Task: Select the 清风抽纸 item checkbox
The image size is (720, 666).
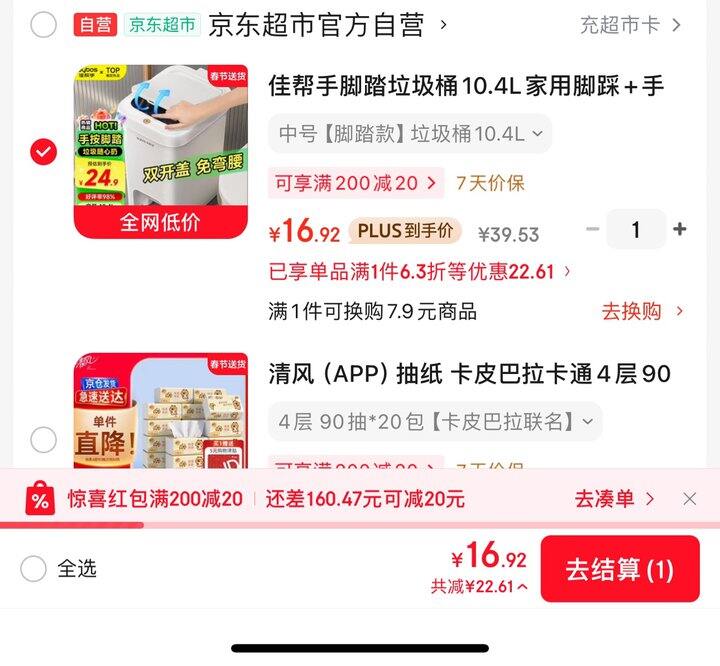Action: point(43,439)
